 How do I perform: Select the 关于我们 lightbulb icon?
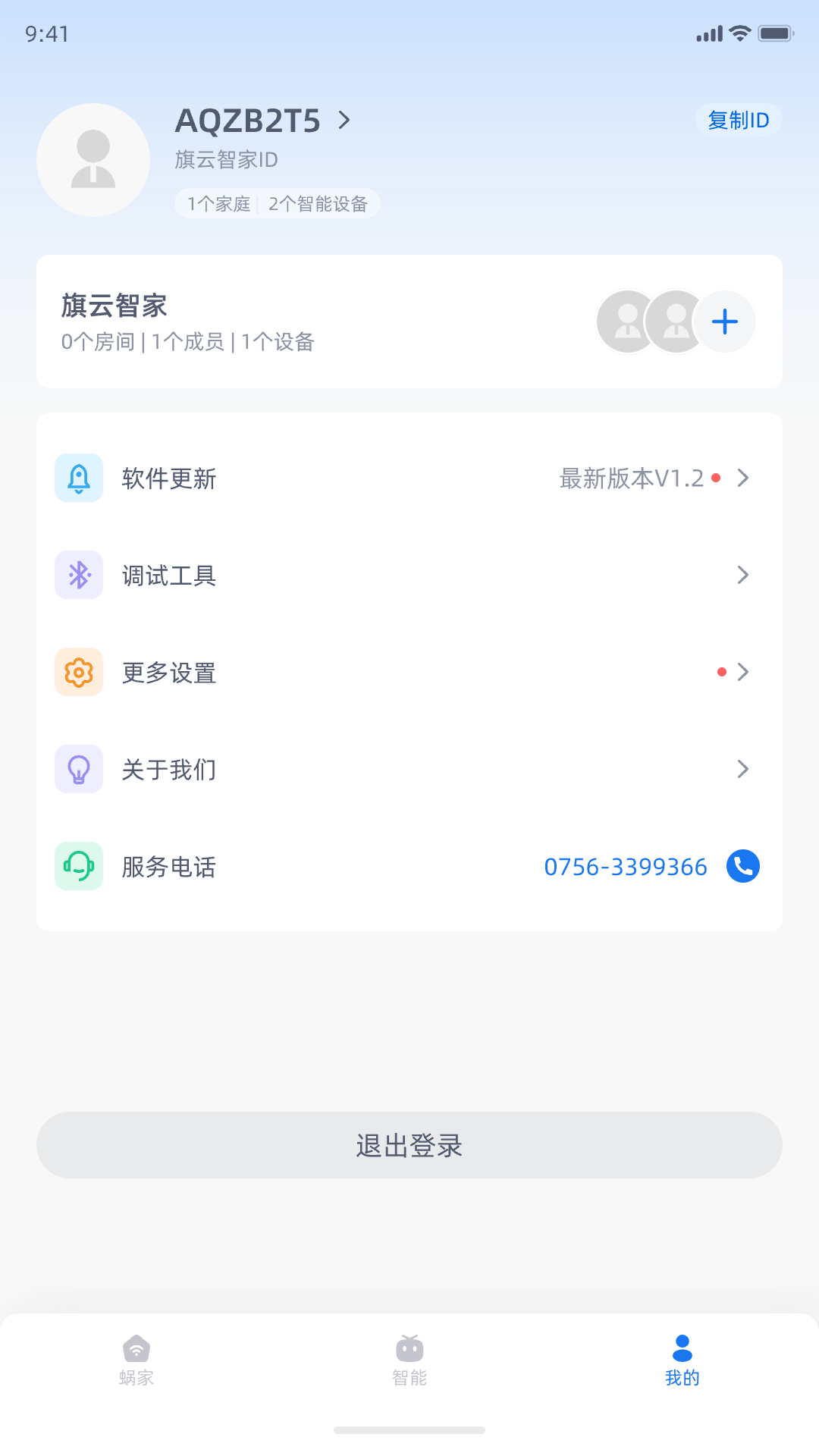(78, 769)
